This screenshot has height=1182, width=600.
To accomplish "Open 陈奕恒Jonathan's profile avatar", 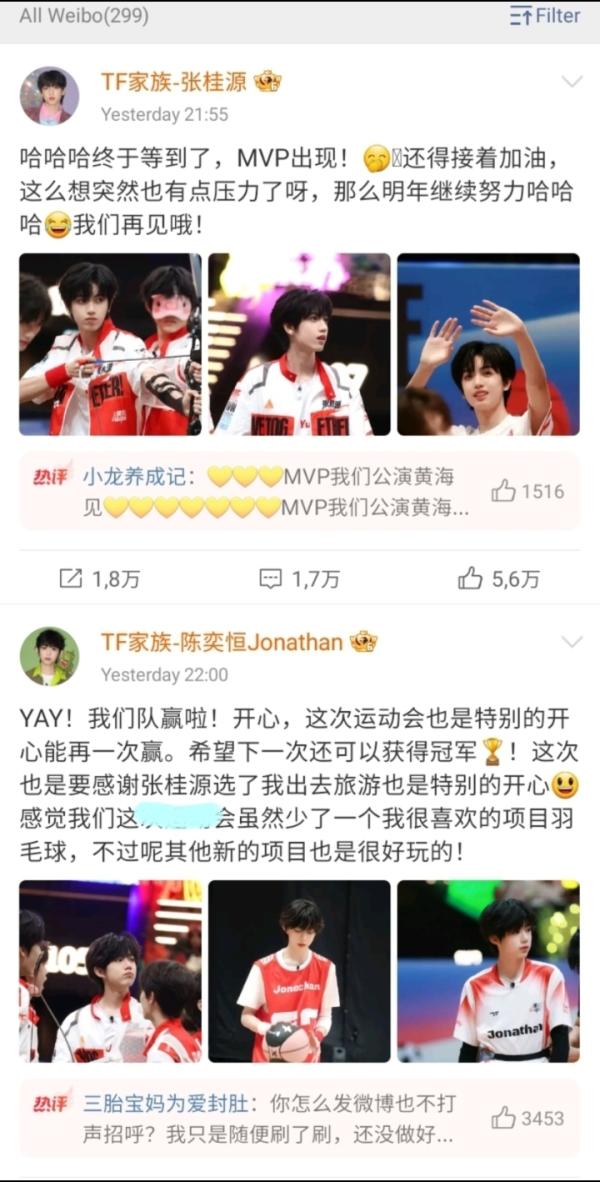I will pos(49,657).
